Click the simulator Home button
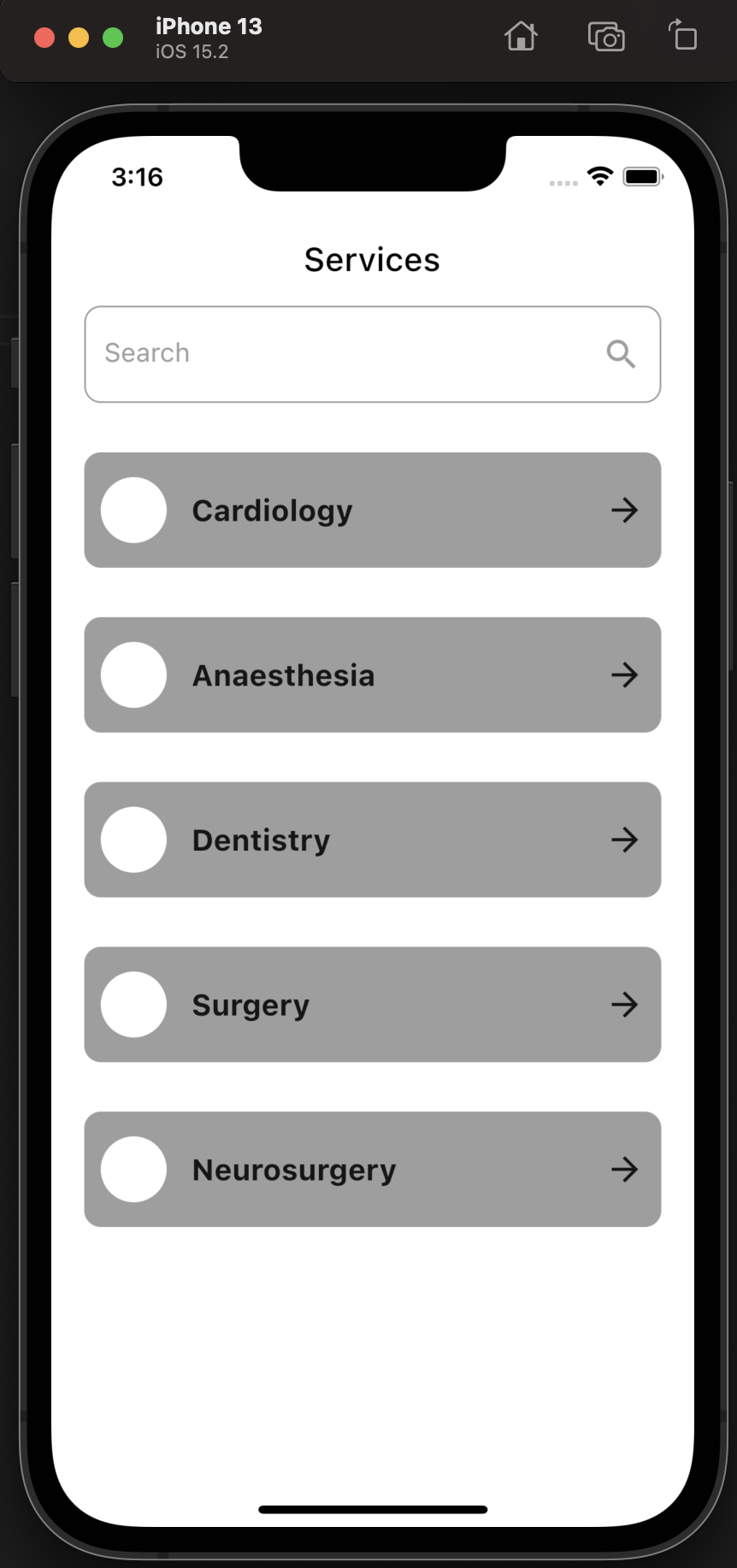 [521, 37]
